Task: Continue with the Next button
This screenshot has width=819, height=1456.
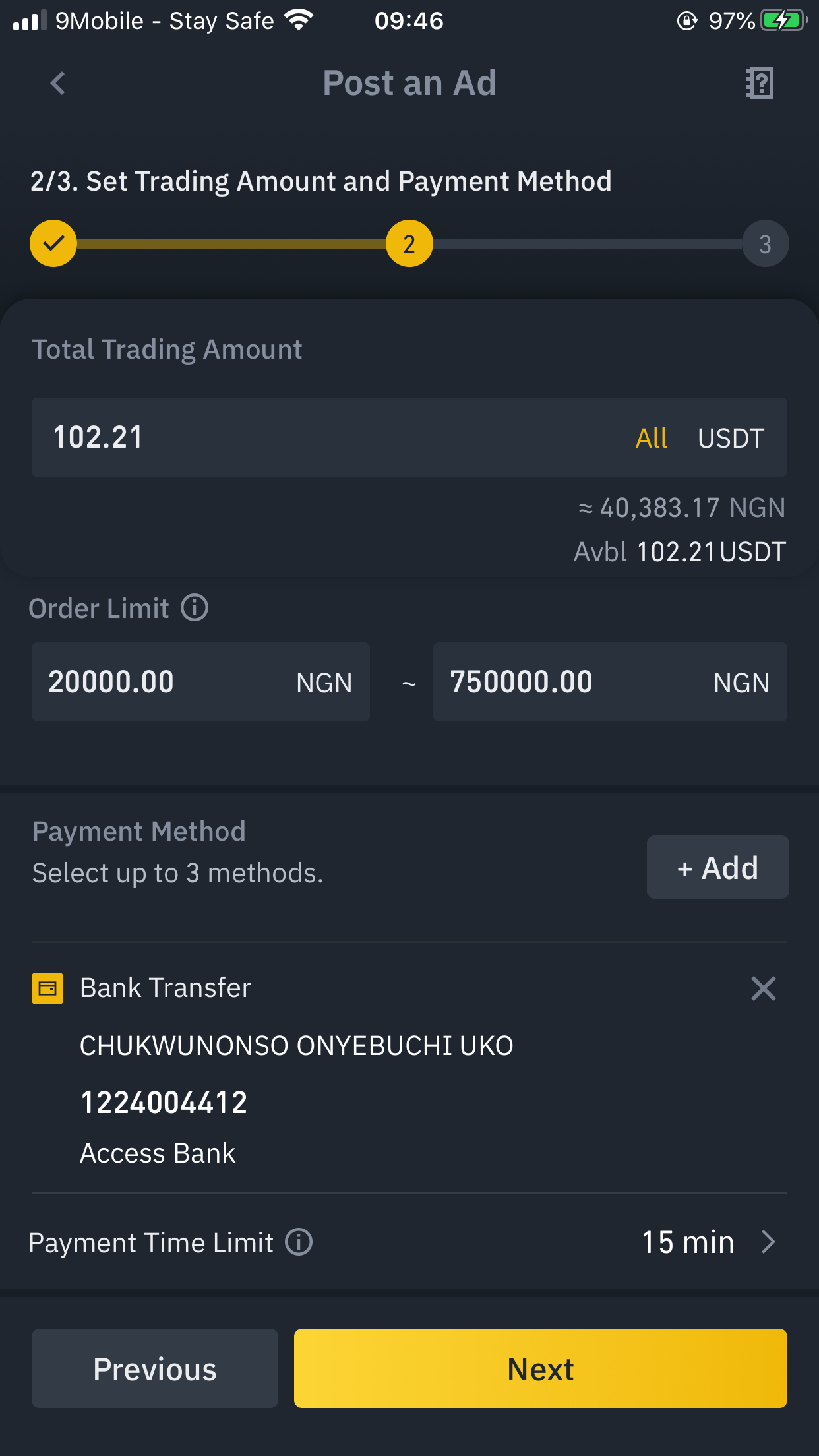Action: (x=541, y=1368)
